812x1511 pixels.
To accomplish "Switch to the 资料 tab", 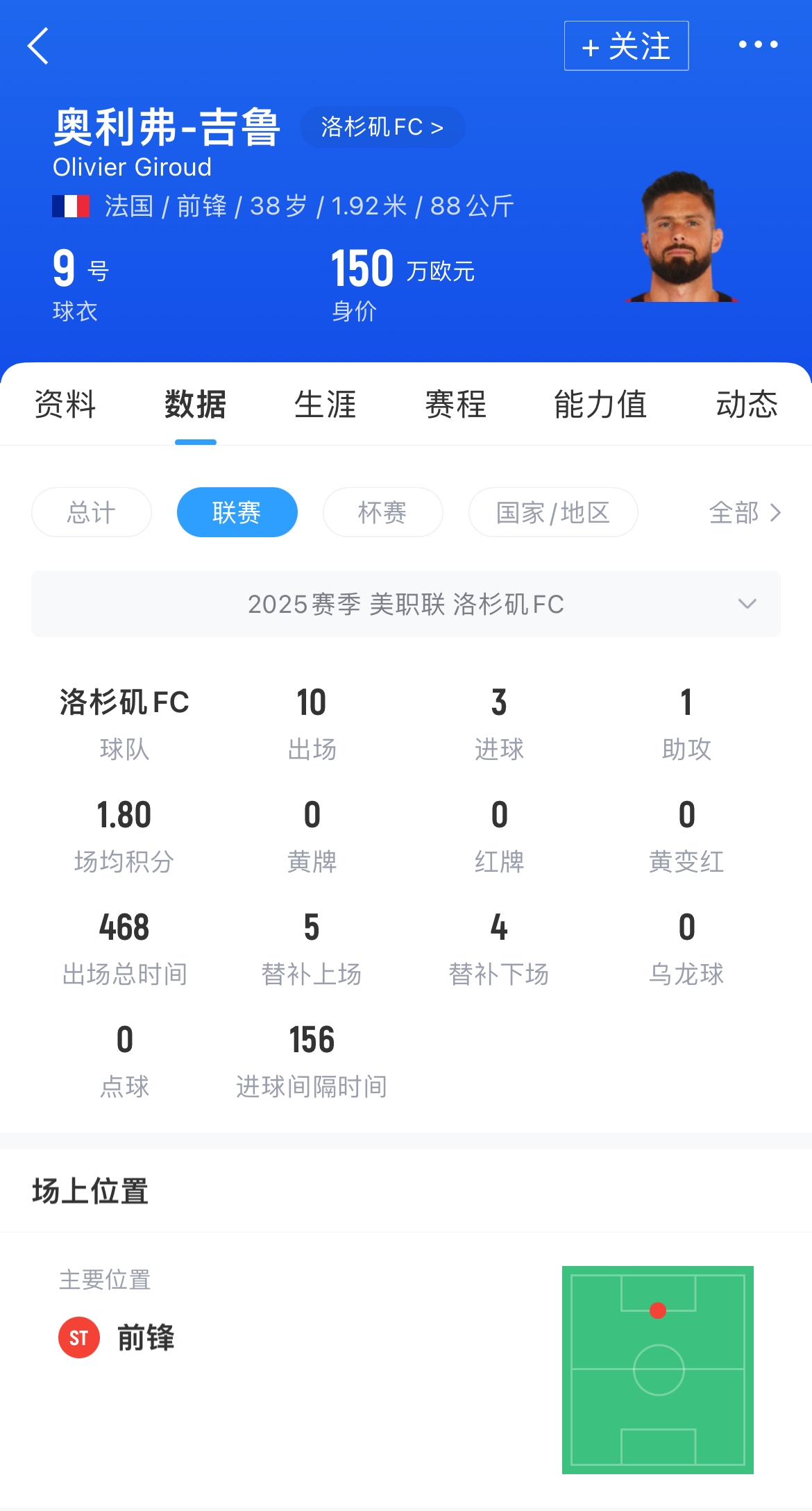I will [65, 405].
